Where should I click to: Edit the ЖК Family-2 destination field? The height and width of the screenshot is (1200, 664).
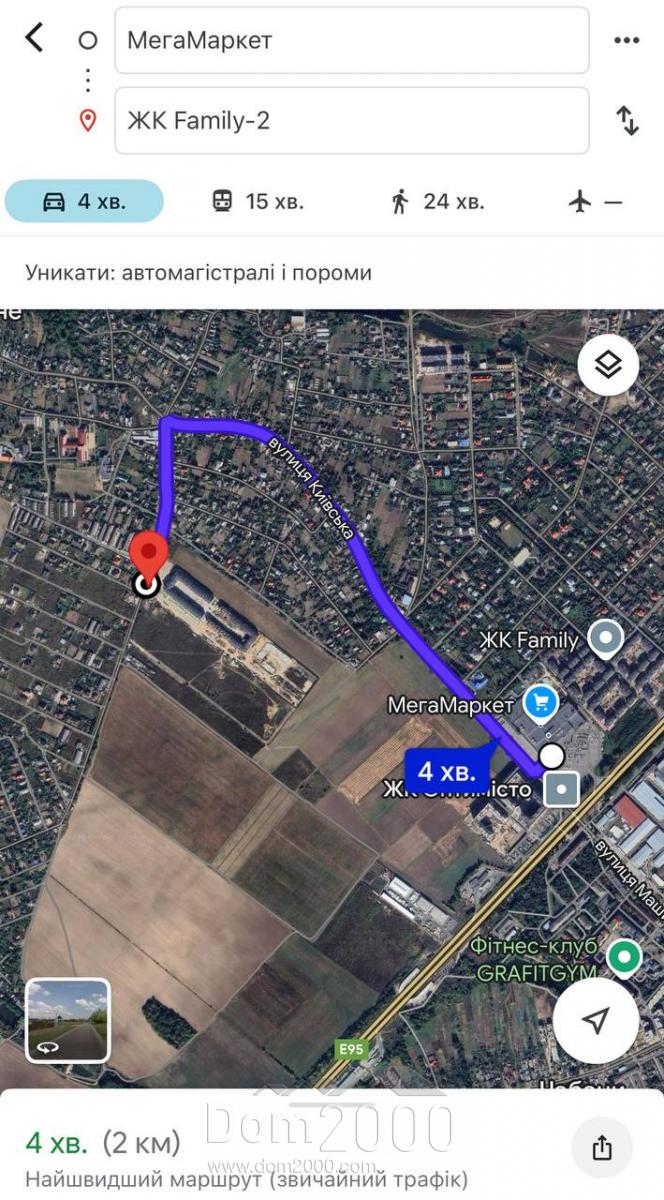click(x=352, y=121)
